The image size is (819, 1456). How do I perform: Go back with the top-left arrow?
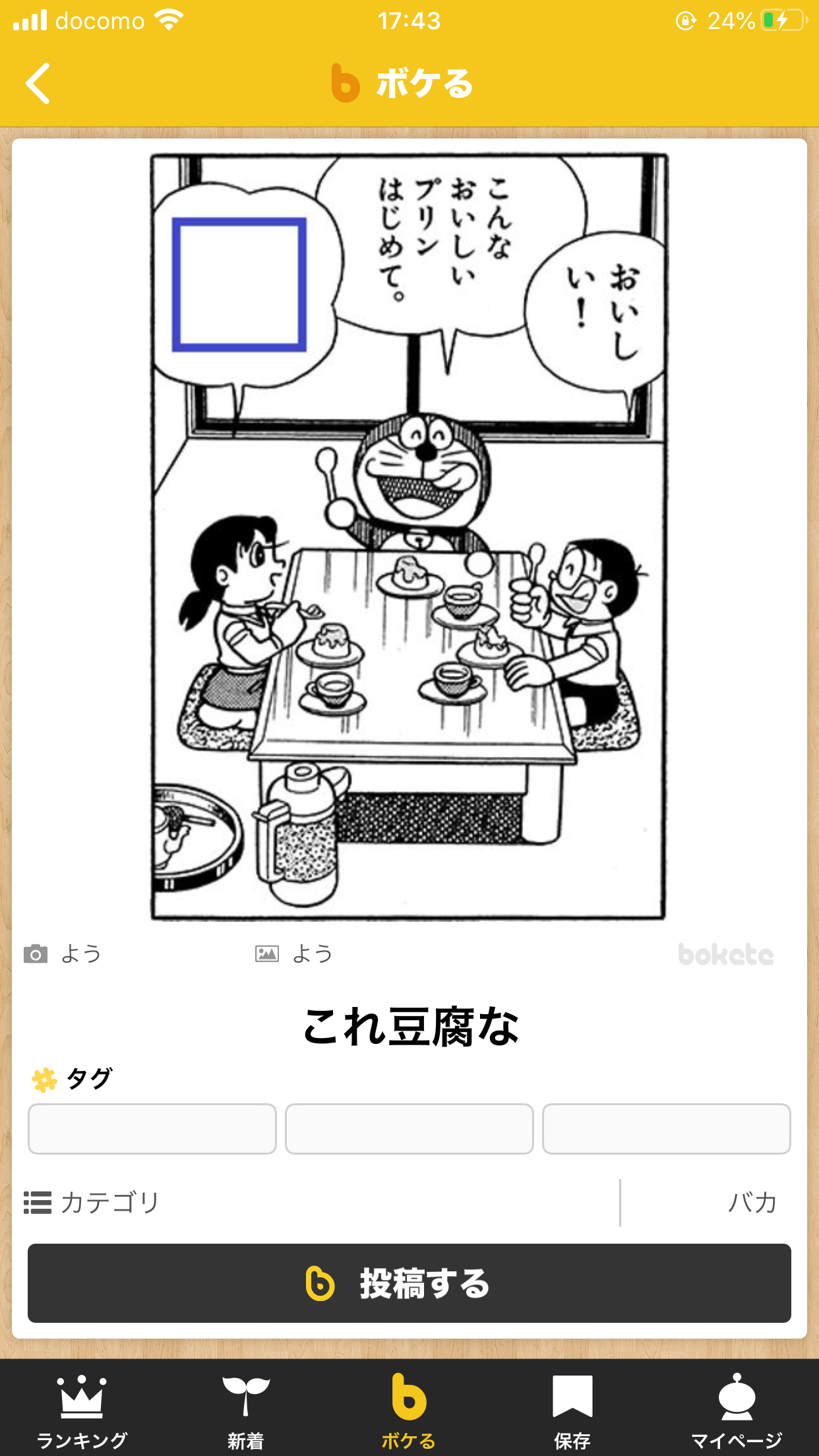click(38, 84)
